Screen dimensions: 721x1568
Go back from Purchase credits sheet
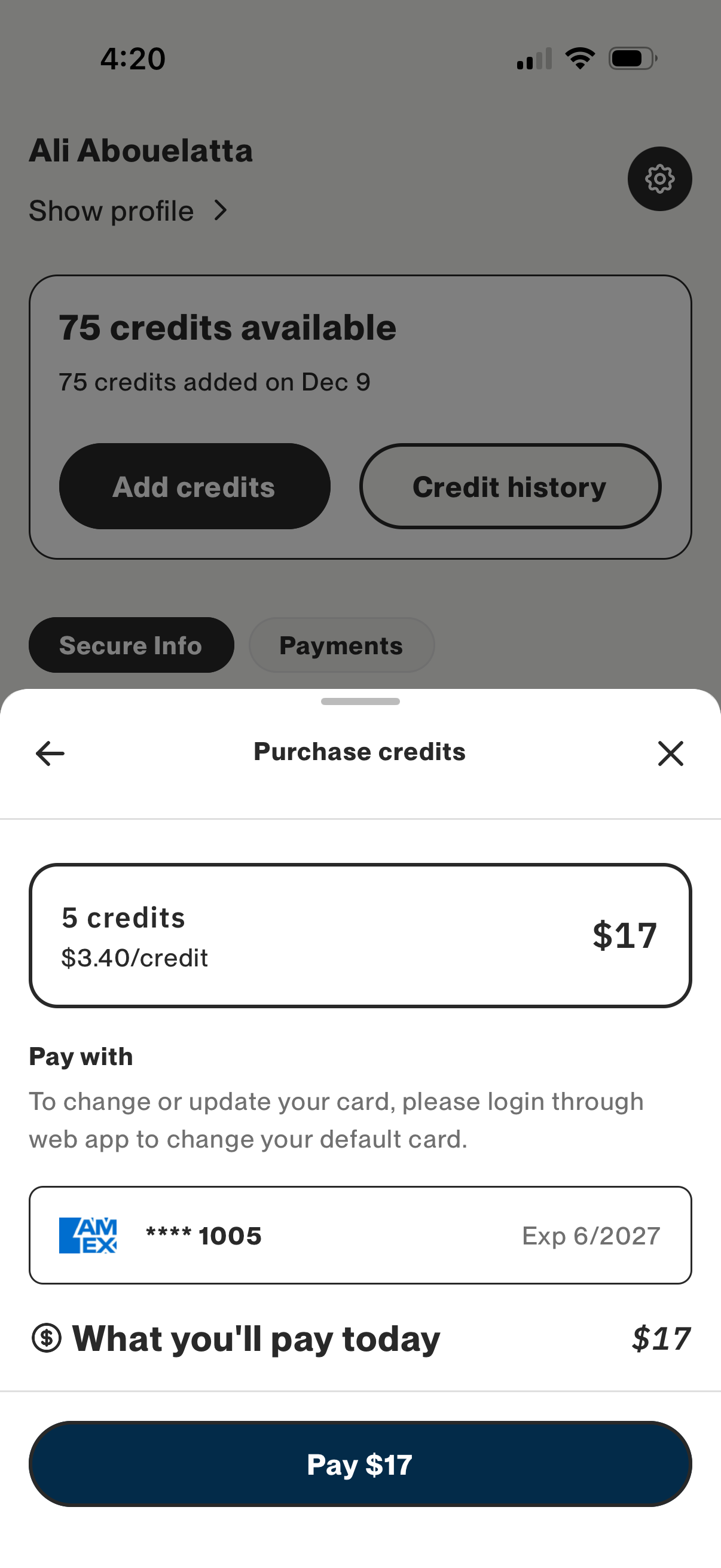[50, 753]
